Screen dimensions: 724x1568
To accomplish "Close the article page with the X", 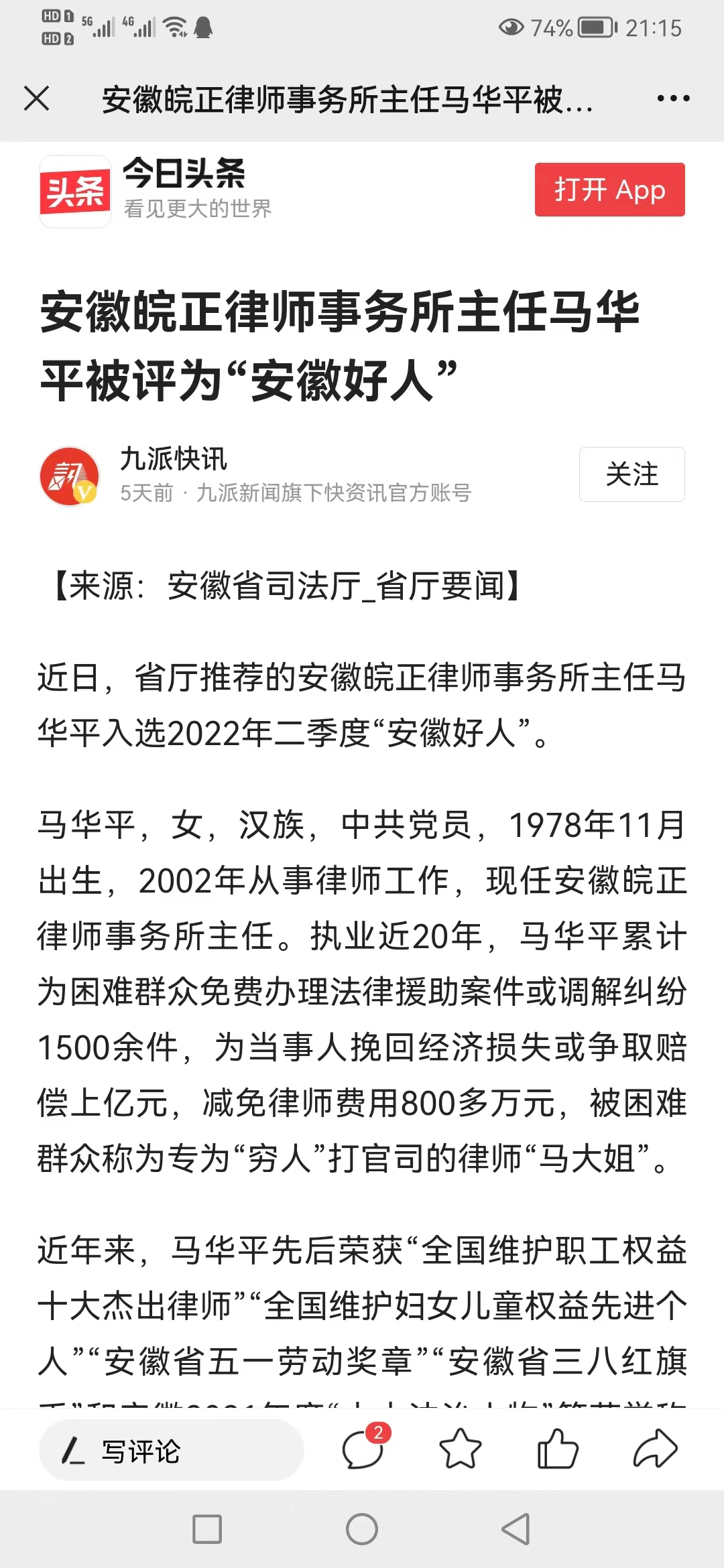I will pos(36,99).
